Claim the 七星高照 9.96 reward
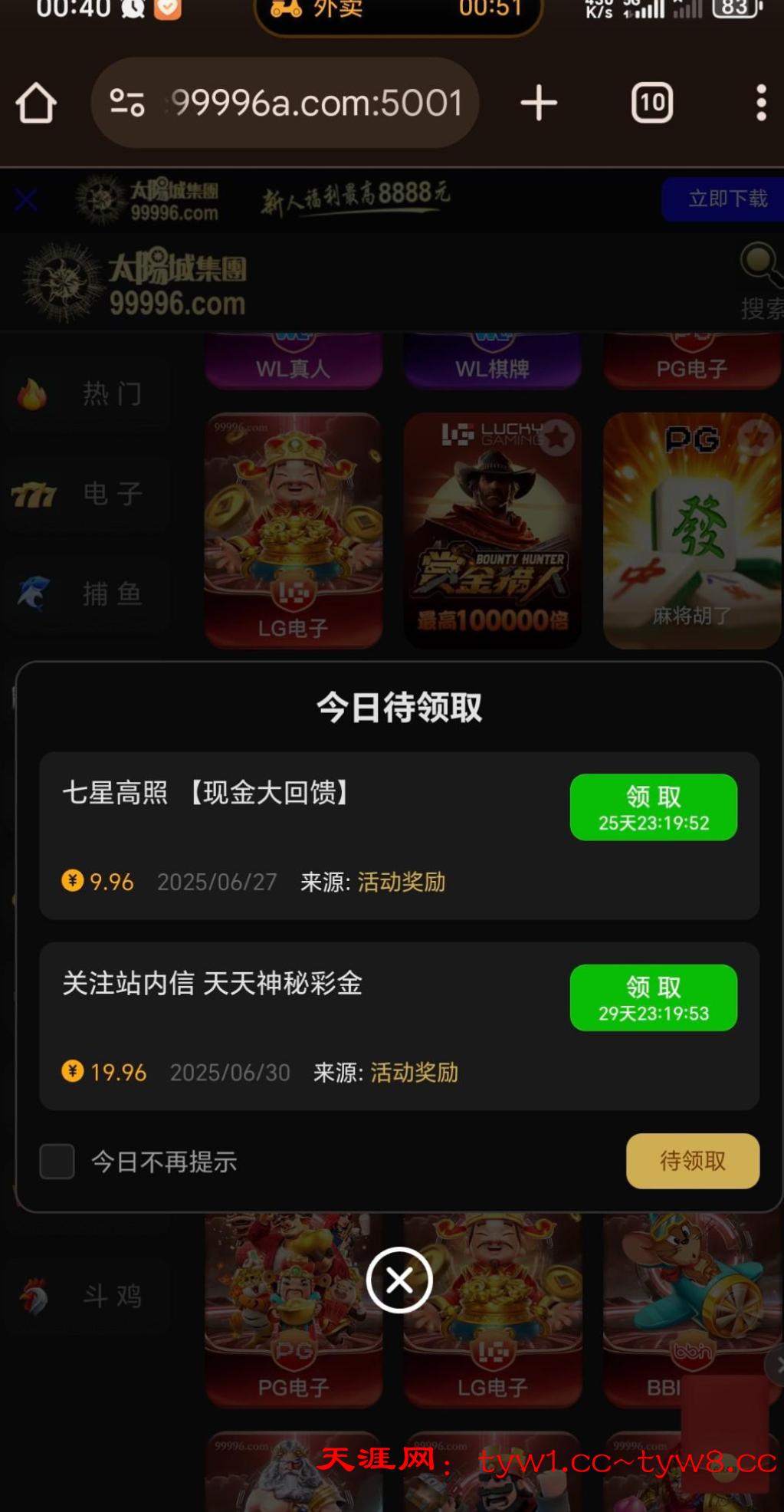Viewport: 784px width, 1512px height. click(653, 807)
